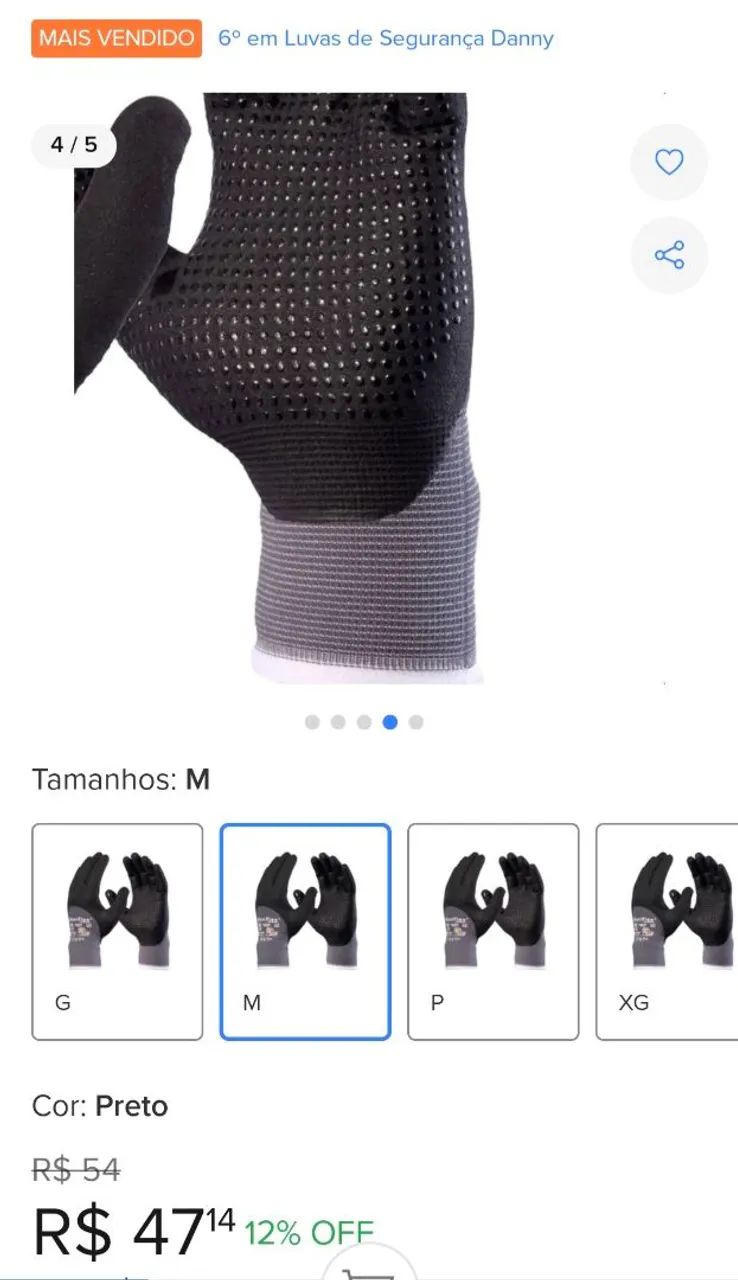This screenshot has width=738, height=1280.
Task: Share this glove listing
Action: point(668,255)
